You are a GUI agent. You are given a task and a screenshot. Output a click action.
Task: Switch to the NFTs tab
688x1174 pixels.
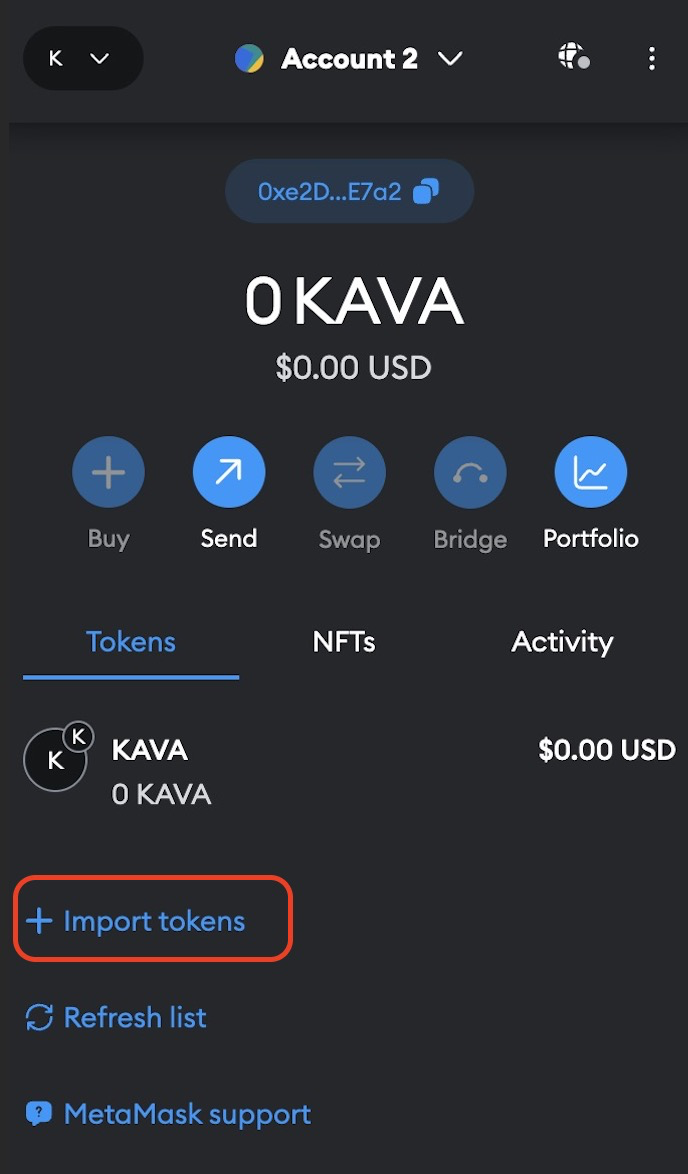344,642
